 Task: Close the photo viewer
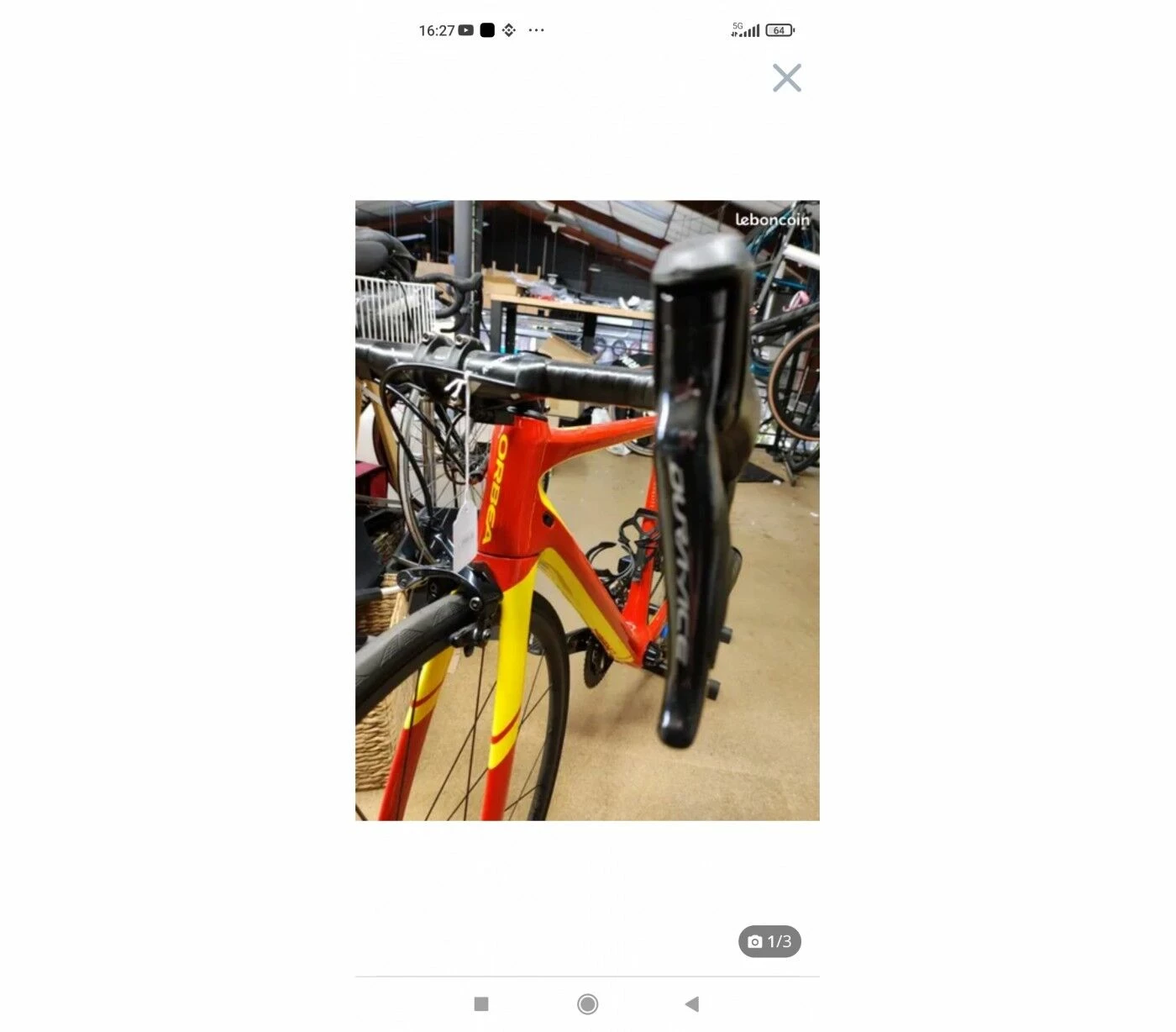pos(786,78)
